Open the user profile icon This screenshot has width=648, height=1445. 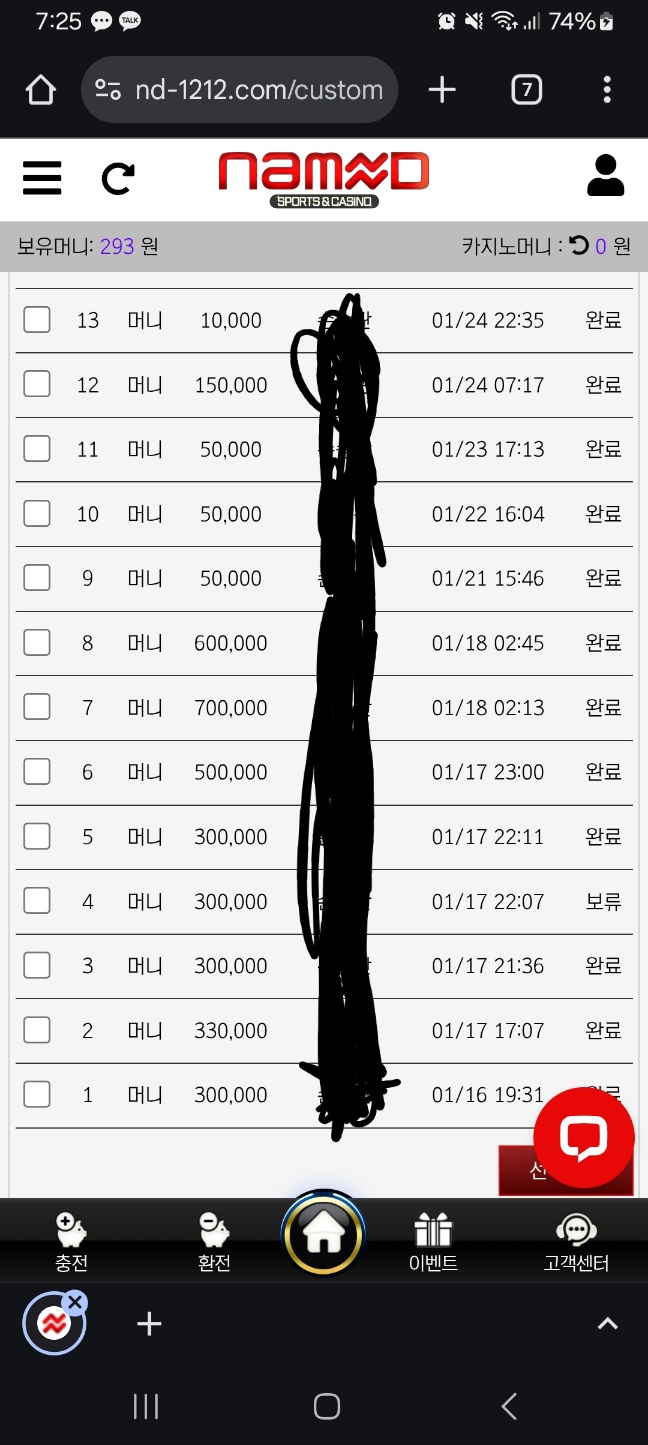coord(605,176)
